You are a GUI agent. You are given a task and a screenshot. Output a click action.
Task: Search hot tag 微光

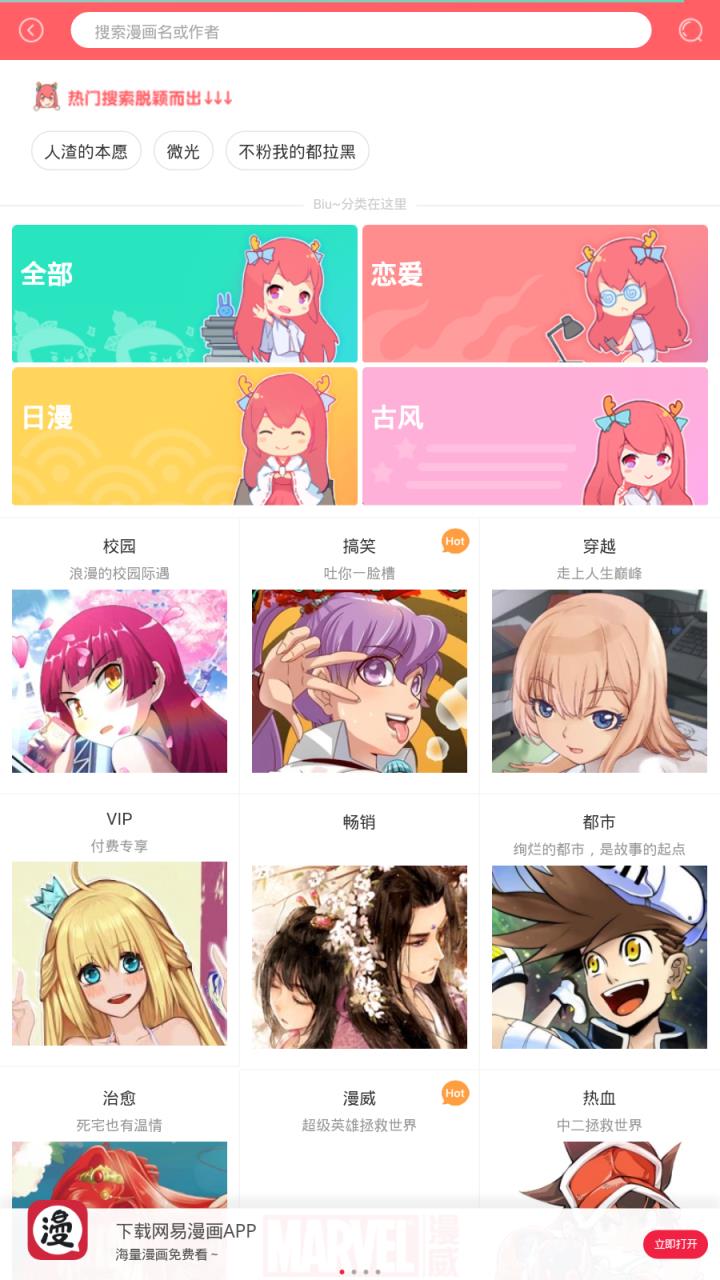click(183, 150)
